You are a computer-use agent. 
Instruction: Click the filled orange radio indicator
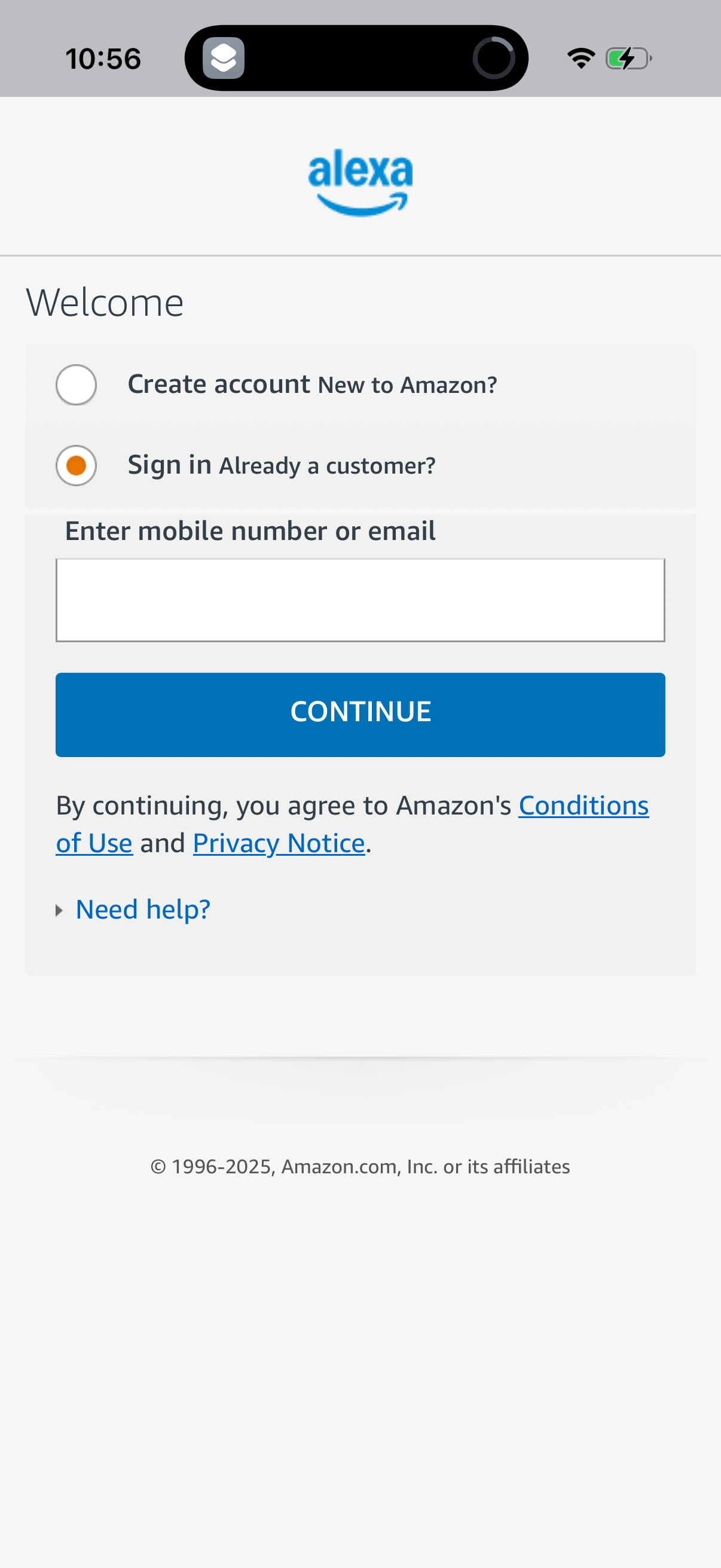(x=75, y=465)
